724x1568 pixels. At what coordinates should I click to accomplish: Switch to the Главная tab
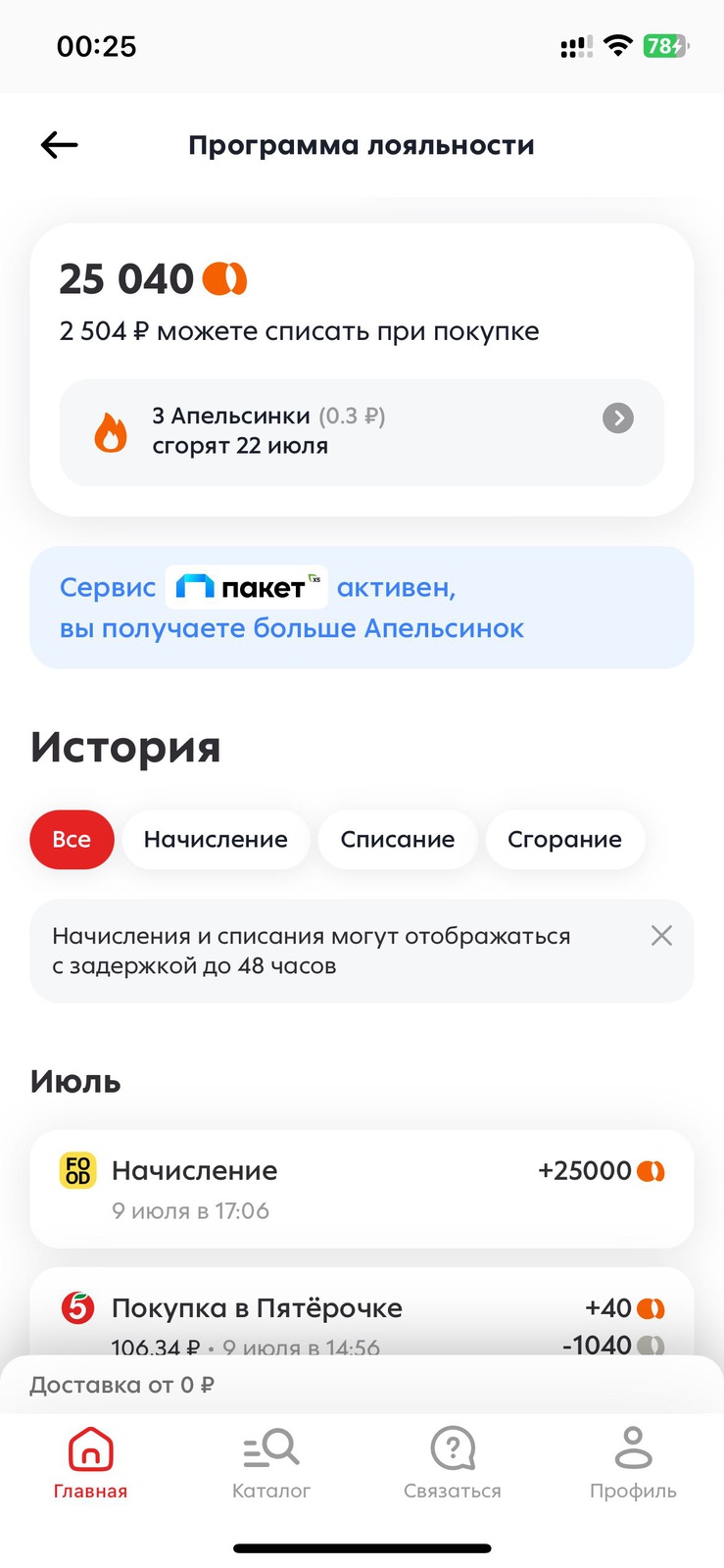[x=90, y=1462]
